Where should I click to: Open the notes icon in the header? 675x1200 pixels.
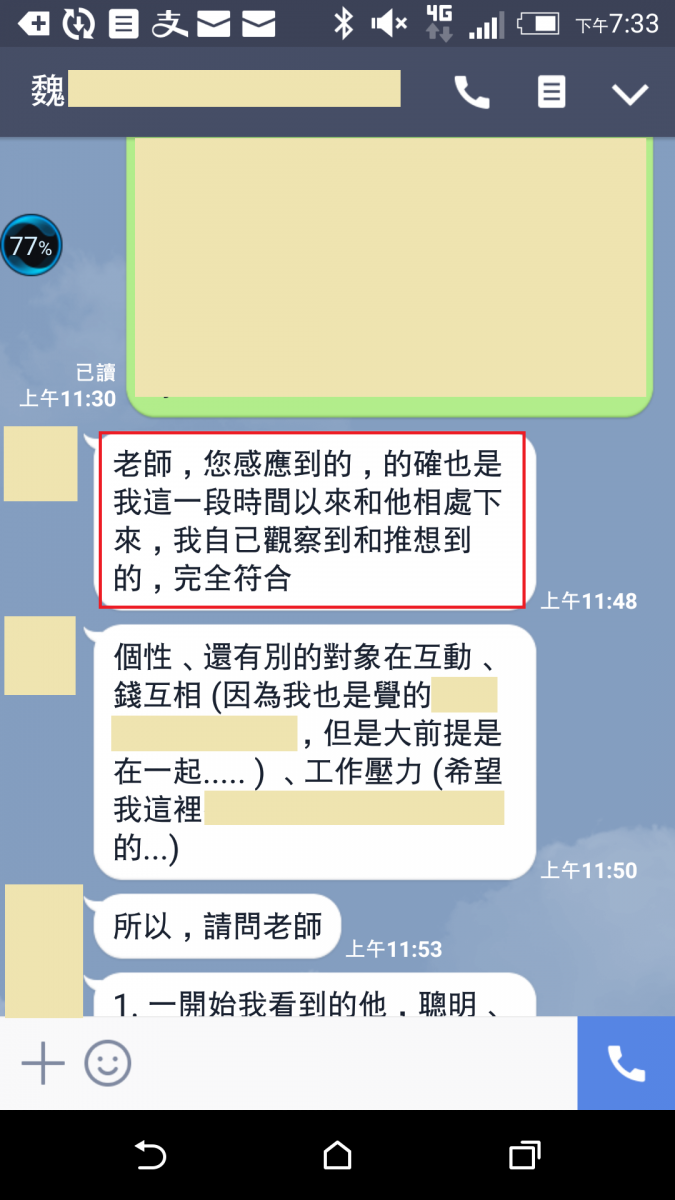coord(551,93)
